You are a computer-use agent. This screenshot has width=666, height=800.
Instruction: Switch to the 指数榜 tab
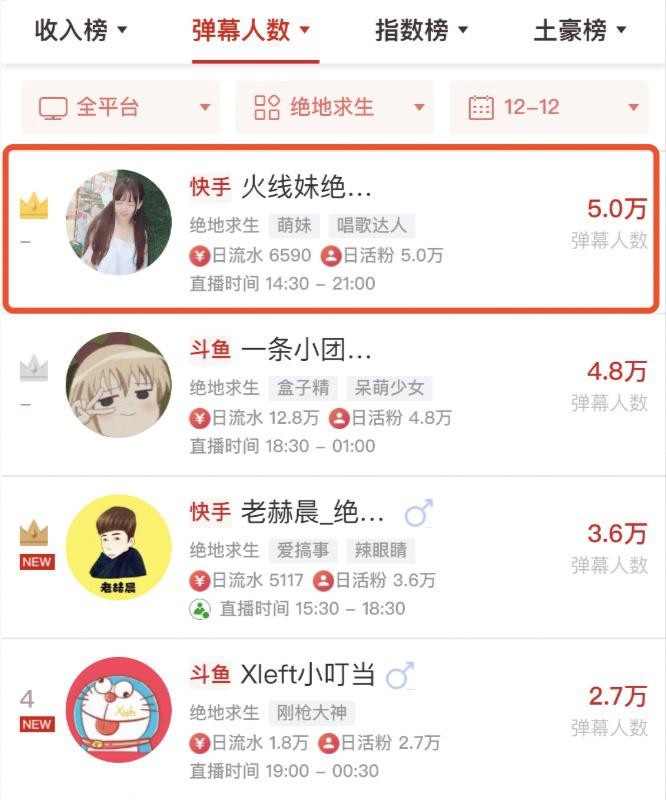point(421,30)
